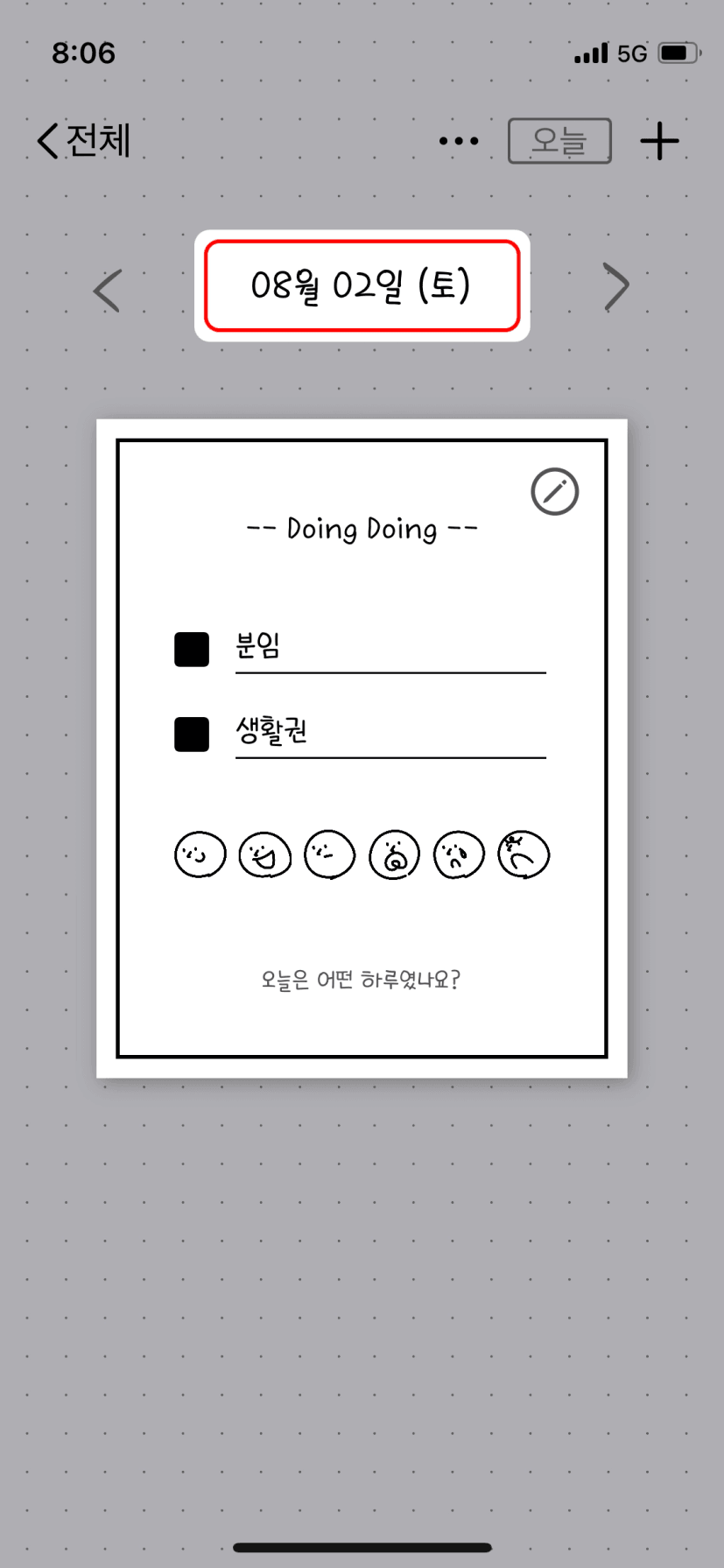
Task: Jump to today with 오늘 button
Action: tap(559, 141)
